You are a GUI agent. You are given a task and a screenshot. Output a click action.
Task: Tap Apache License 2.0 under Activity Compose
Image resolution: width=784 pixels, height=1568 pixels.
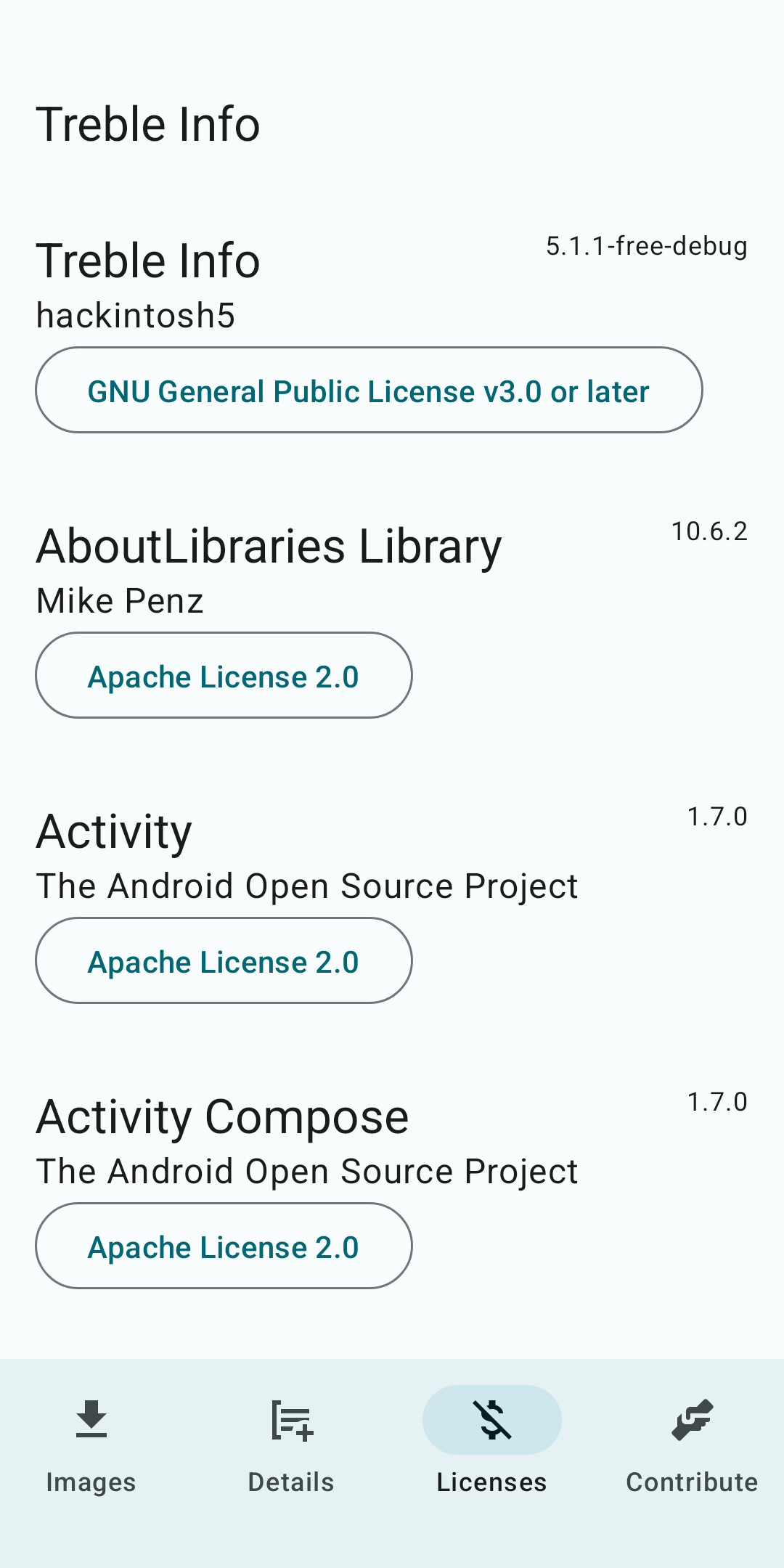tap(224, 1246)
